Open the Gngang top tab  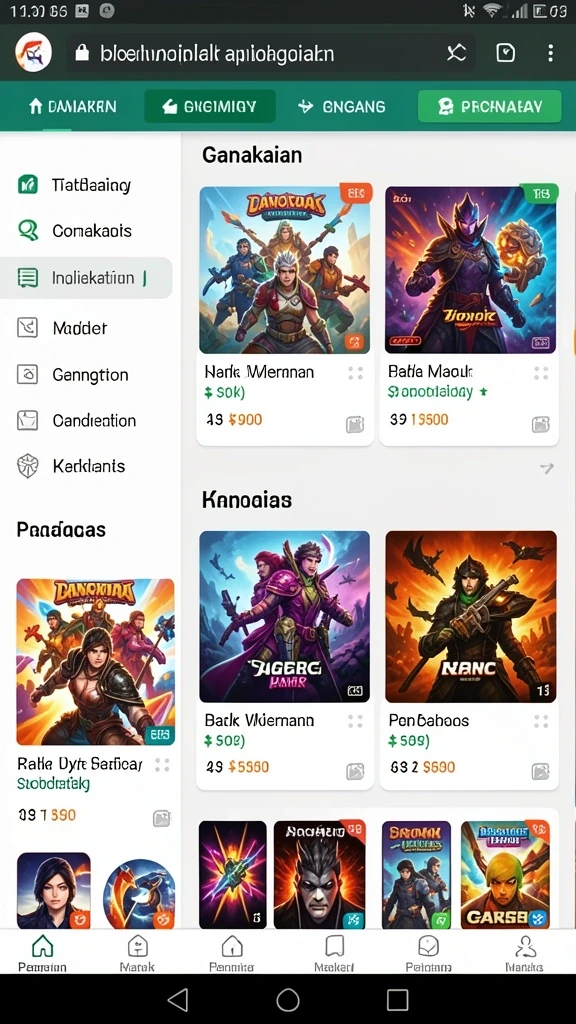pyautogui.click(x=342, y=106)
